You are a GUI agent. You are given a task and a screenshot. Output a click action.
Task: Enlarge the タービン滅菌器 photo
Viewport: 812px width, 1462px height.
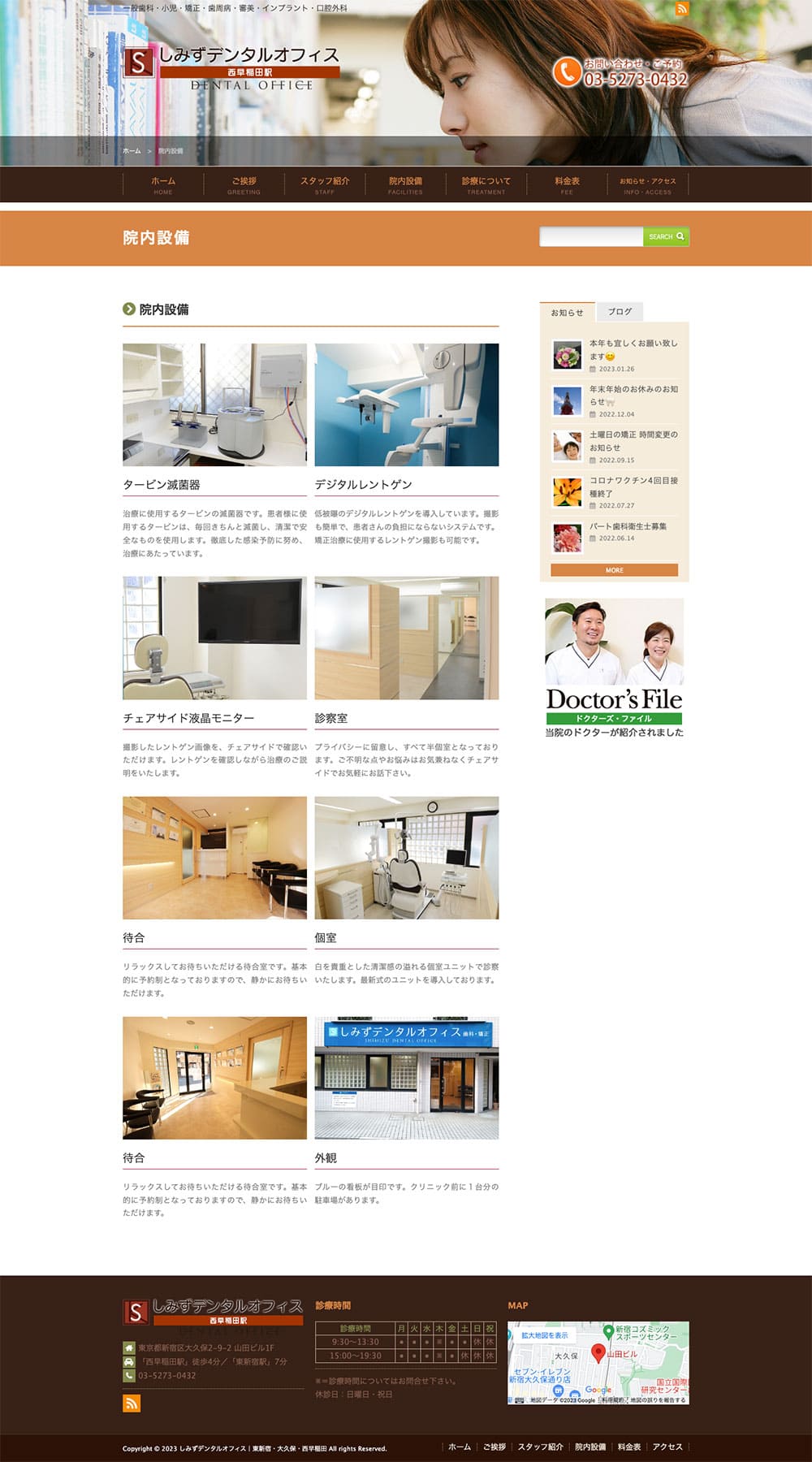coord(214,404)
